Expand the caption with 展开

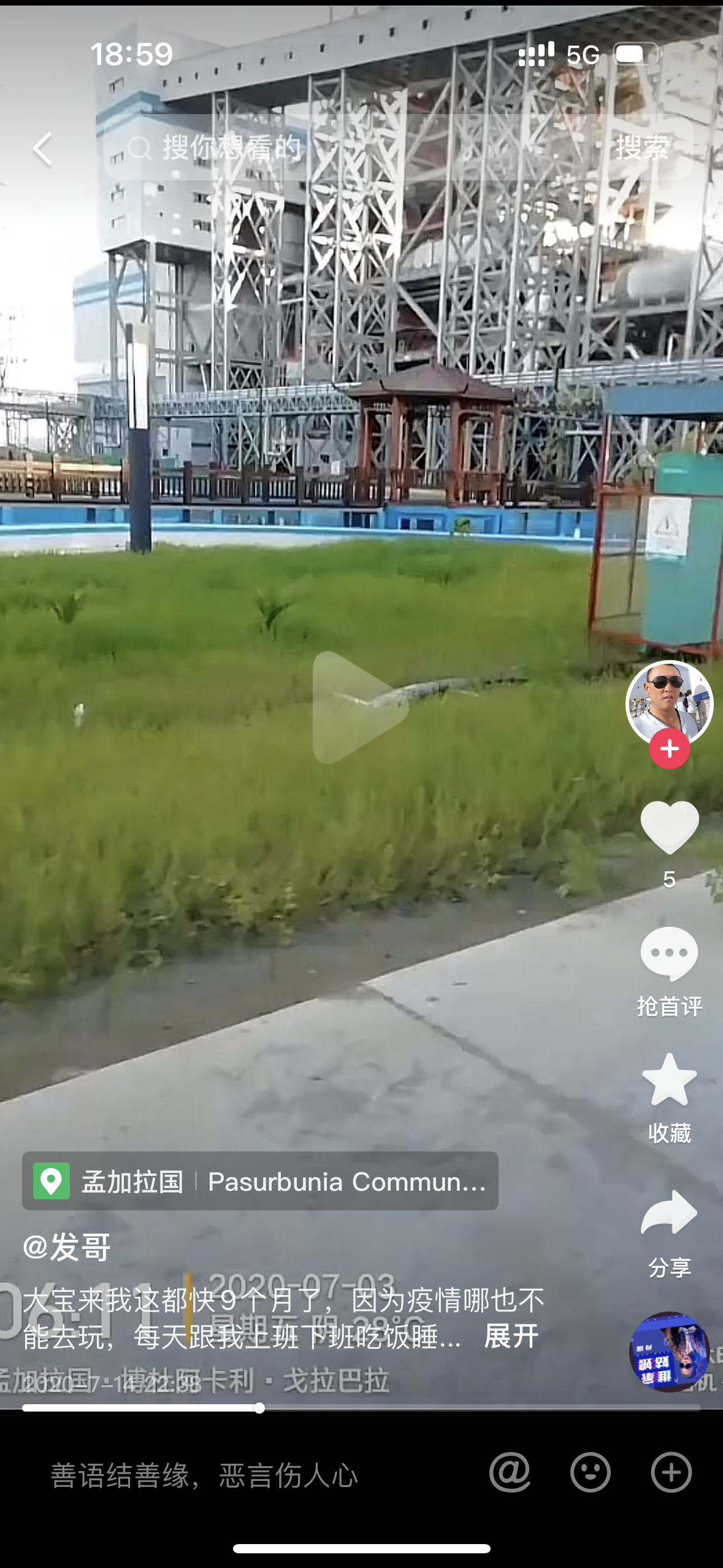[511, 1337]
